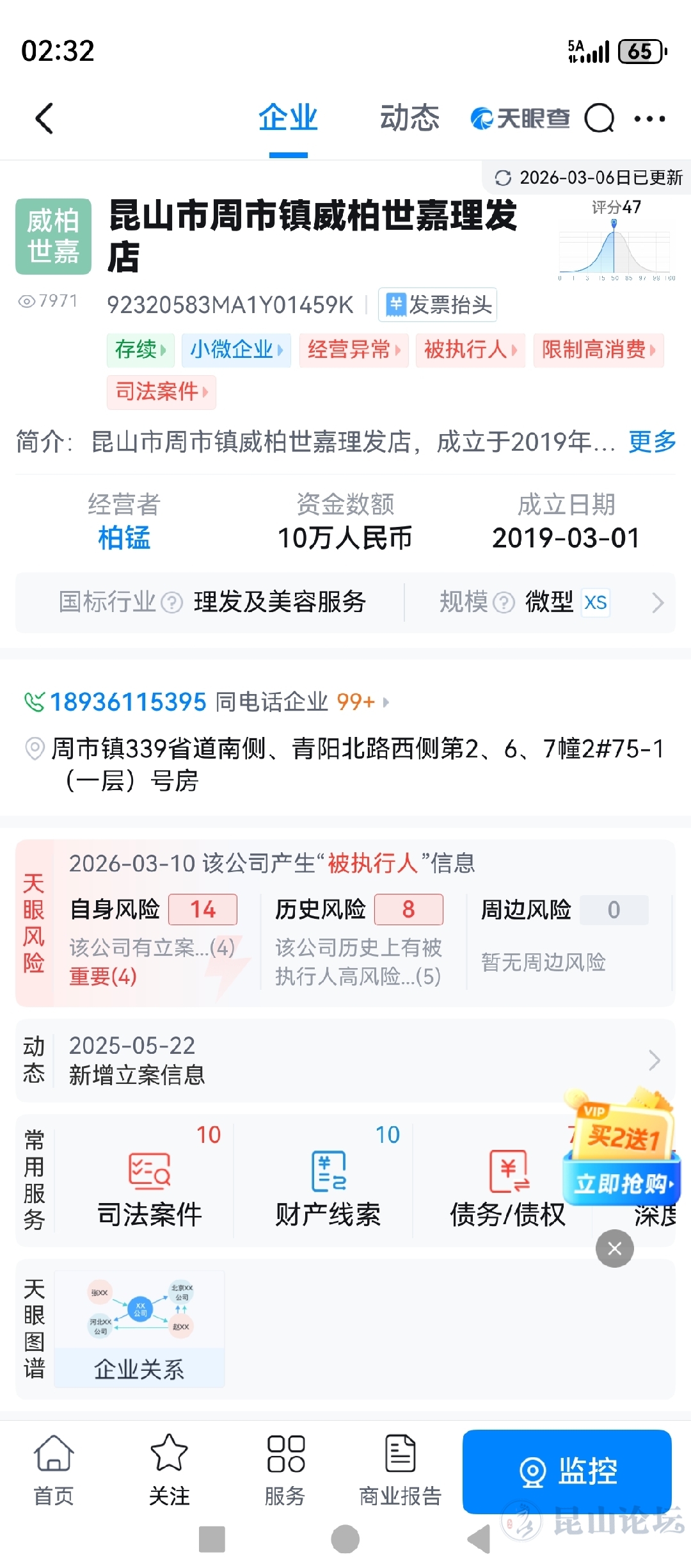The width and height of the screenshot is (691, 1568).
Task: Open the 企业关系 graph card
Action: (139, 1329)
